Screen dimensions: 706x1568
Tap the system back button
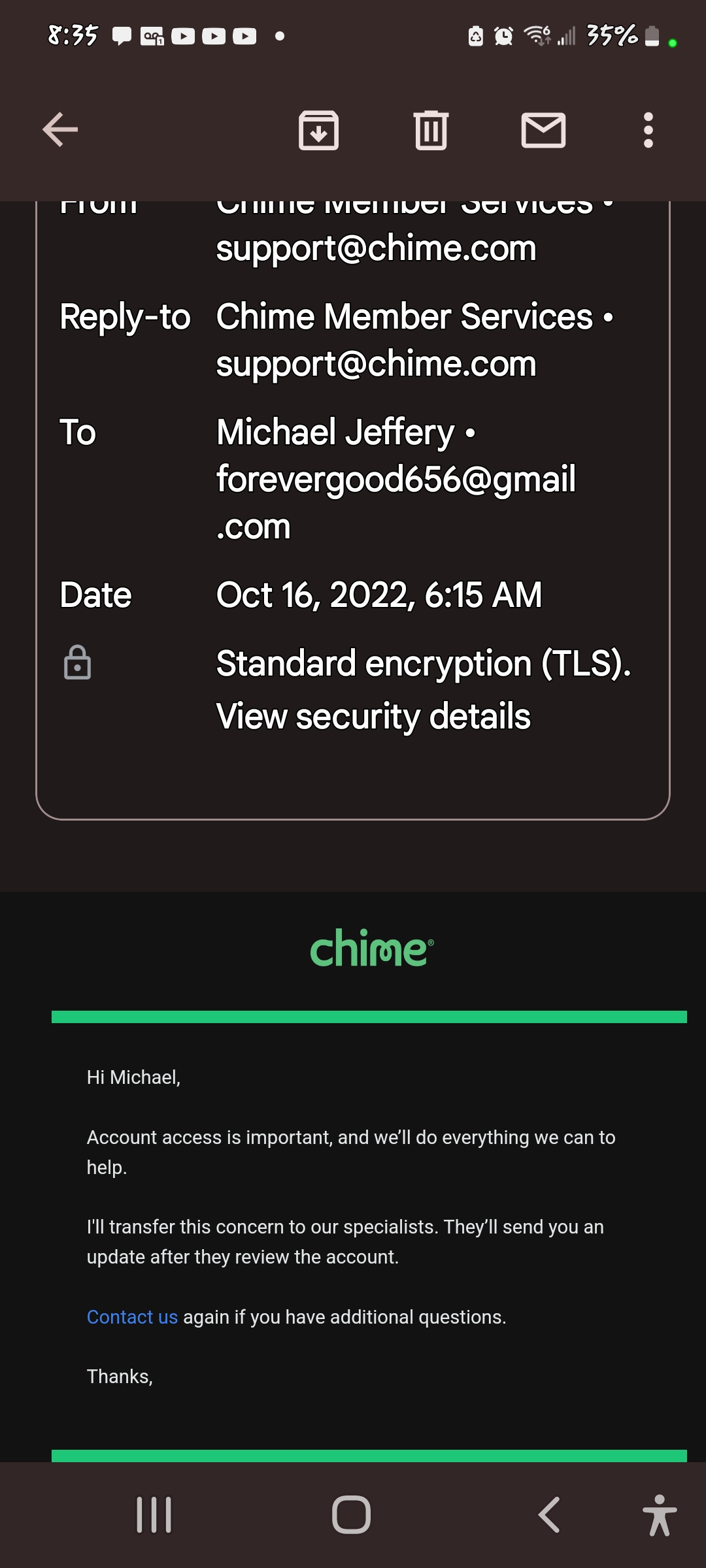coord(548,1514)
